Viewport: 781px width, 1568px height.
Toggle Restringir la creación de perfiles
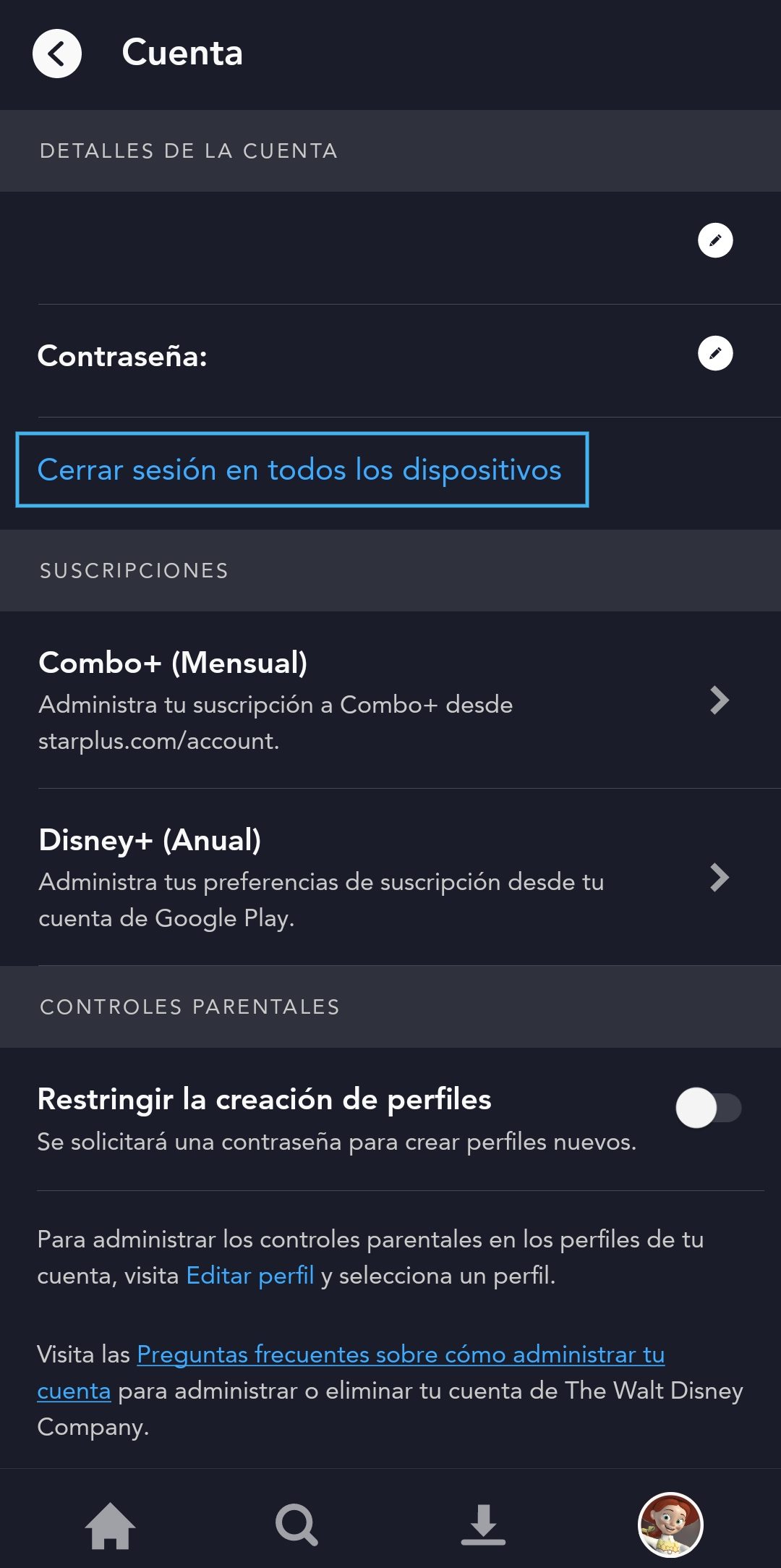[x=708, y=1108]
